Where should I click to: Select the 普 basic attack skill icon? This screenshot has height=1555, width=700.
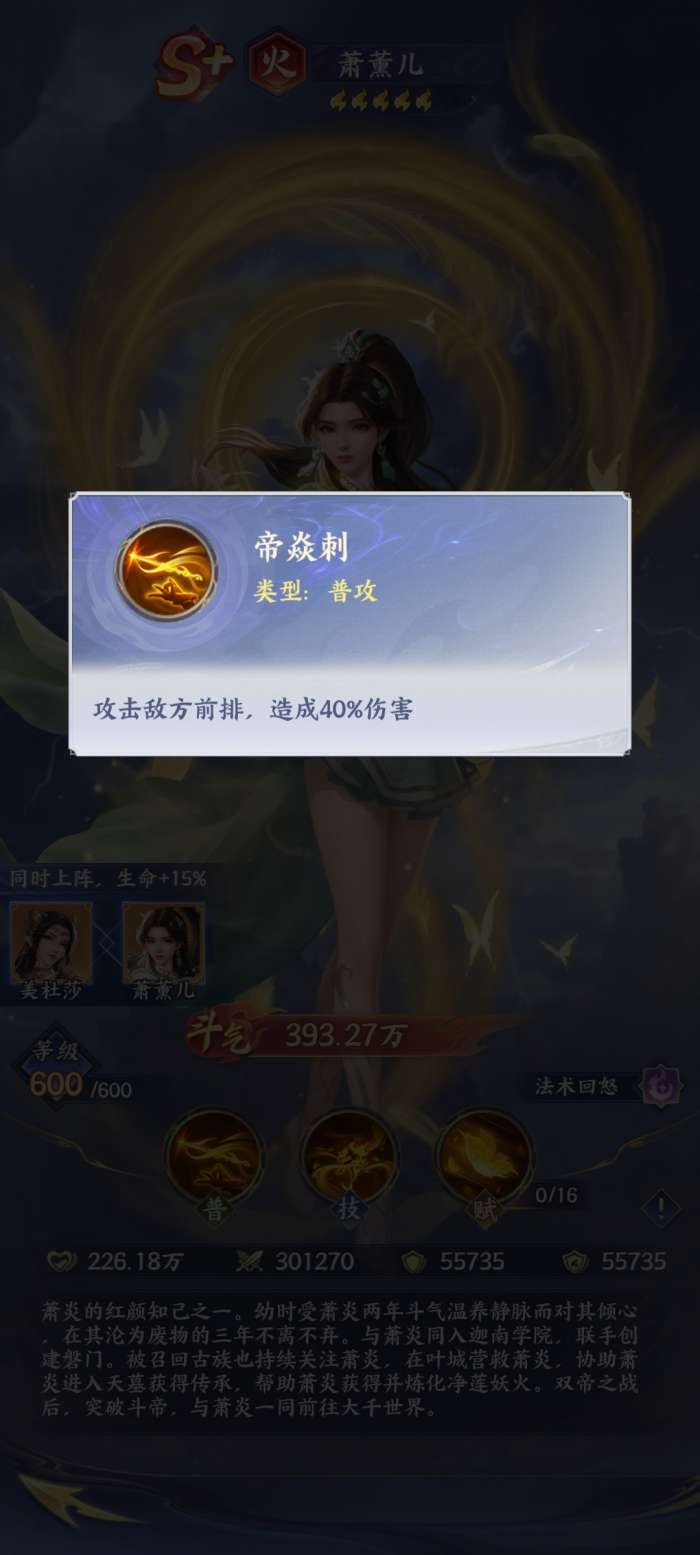(213, 1157)
